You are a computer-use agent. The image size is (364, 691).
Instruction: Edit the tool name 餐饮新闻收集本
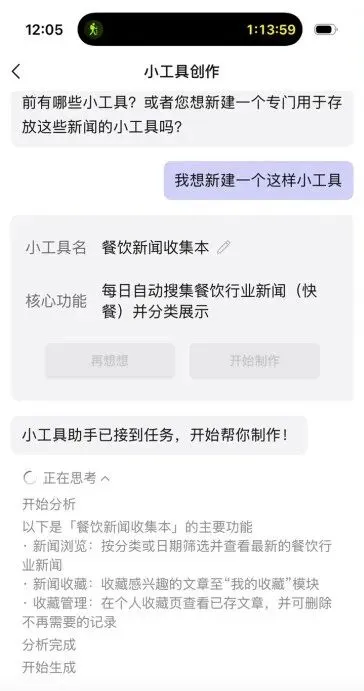(x=223, y=248)
